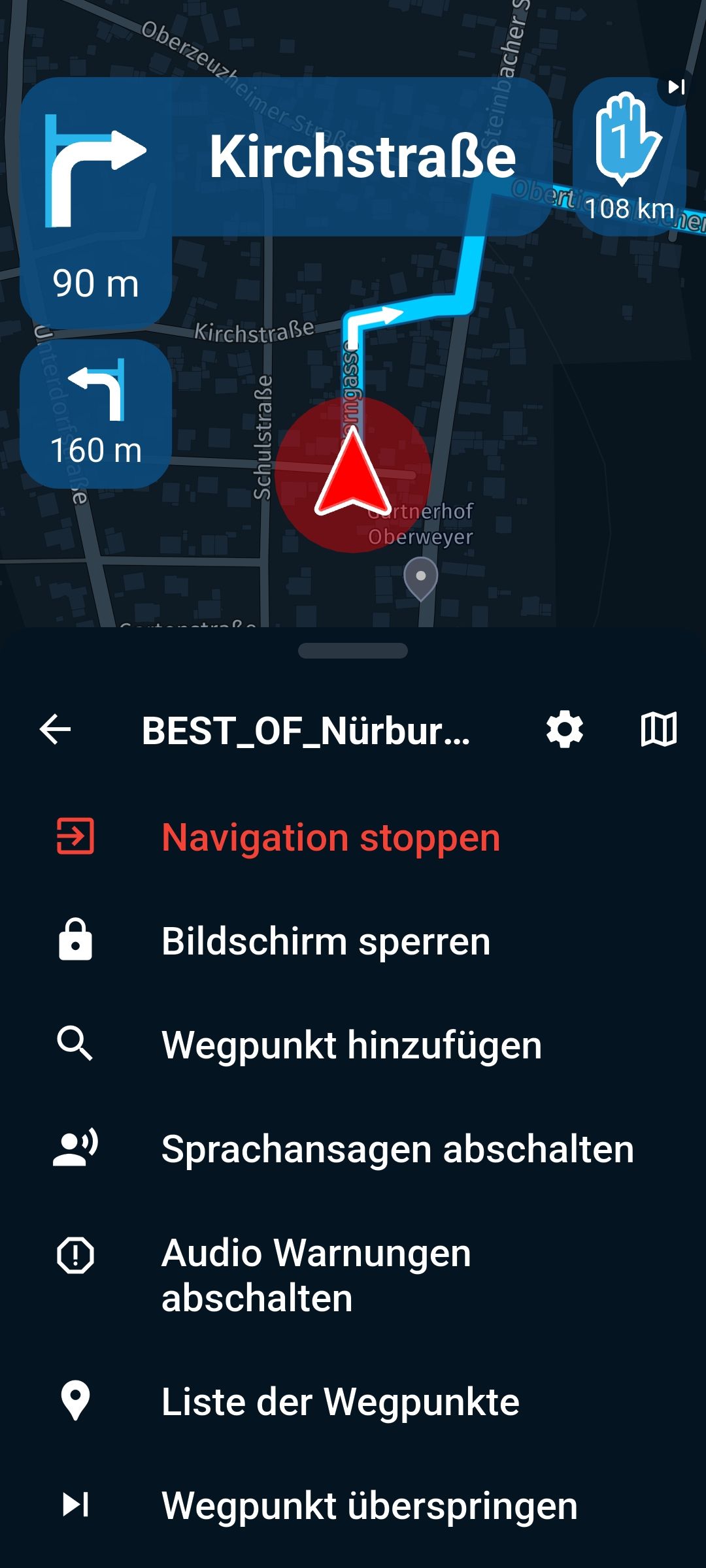The width and height of the screenshot is (706, 1568).
Task: Tap the magnifier icon beside Wegpunkt hinzufügen
Action: [76, 1043]
